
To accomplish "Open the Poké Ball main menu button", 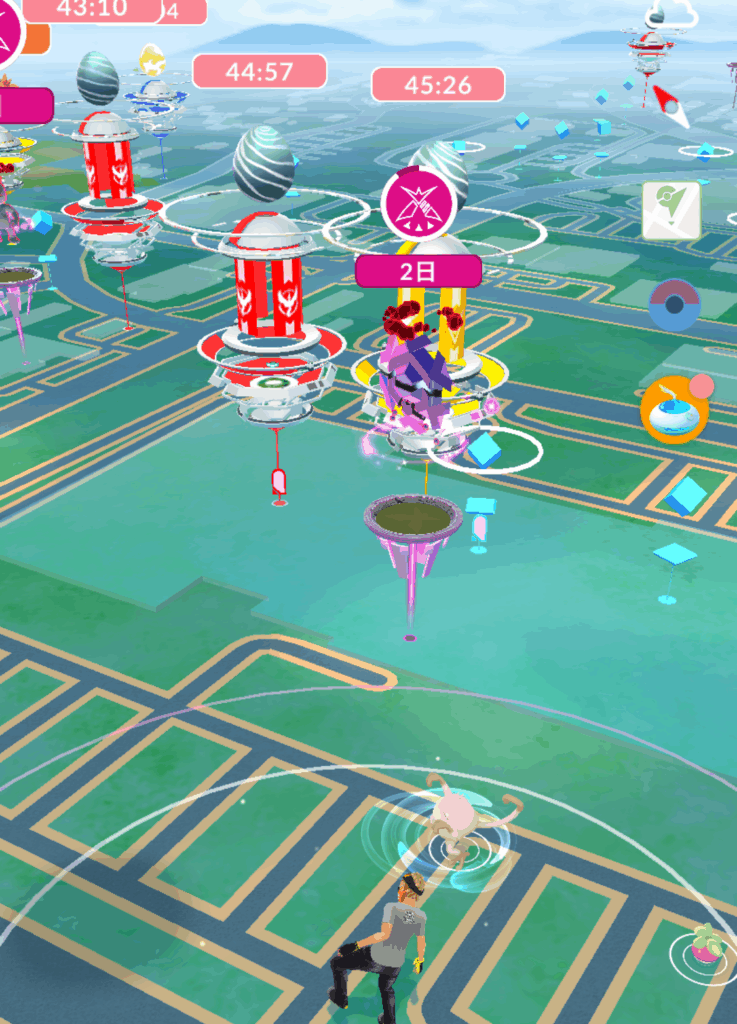I will tap(674, 305).
